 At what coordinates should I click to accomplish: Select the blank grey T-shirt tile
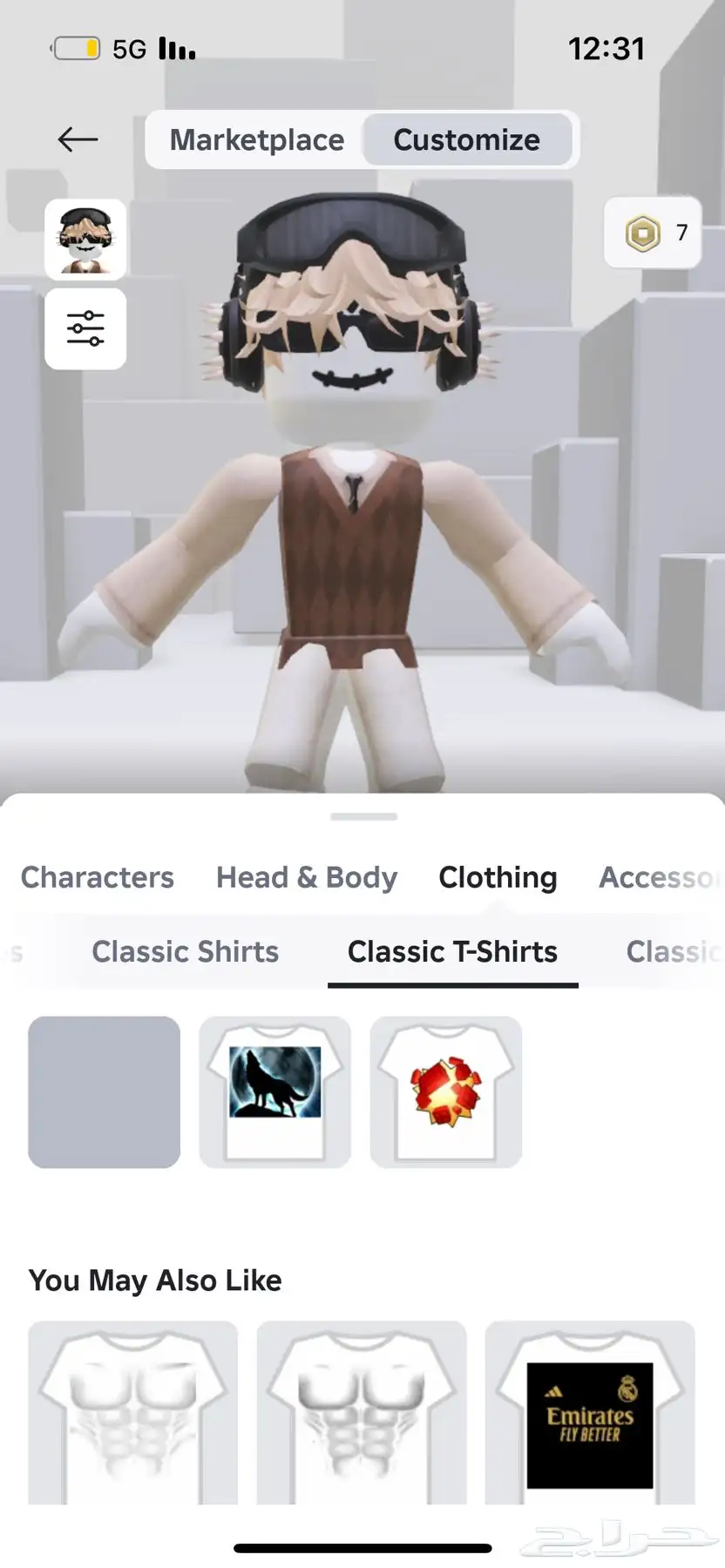pyautogui.click(x=105, y=1092)
